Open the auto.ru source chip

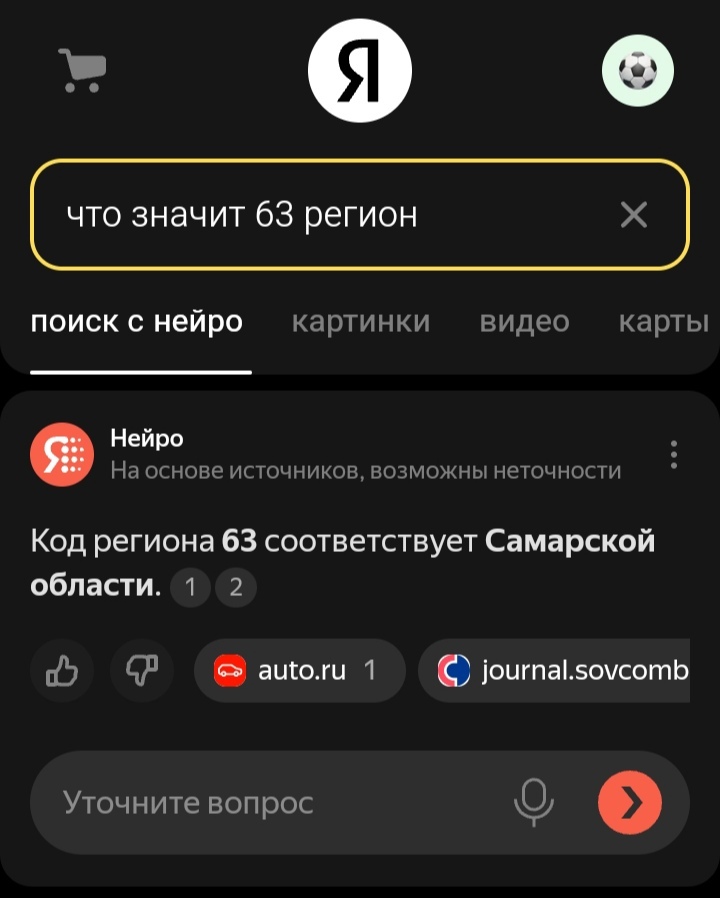(x=299, y=670)
